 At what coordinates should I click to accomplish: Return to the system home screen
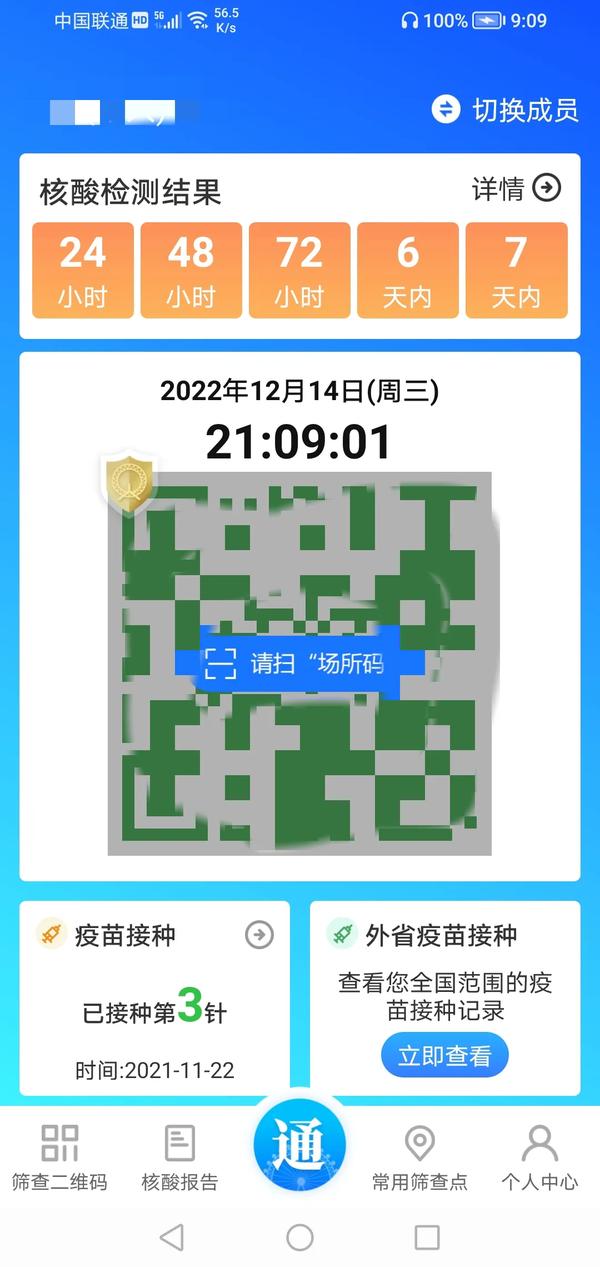click(300, 1237)
